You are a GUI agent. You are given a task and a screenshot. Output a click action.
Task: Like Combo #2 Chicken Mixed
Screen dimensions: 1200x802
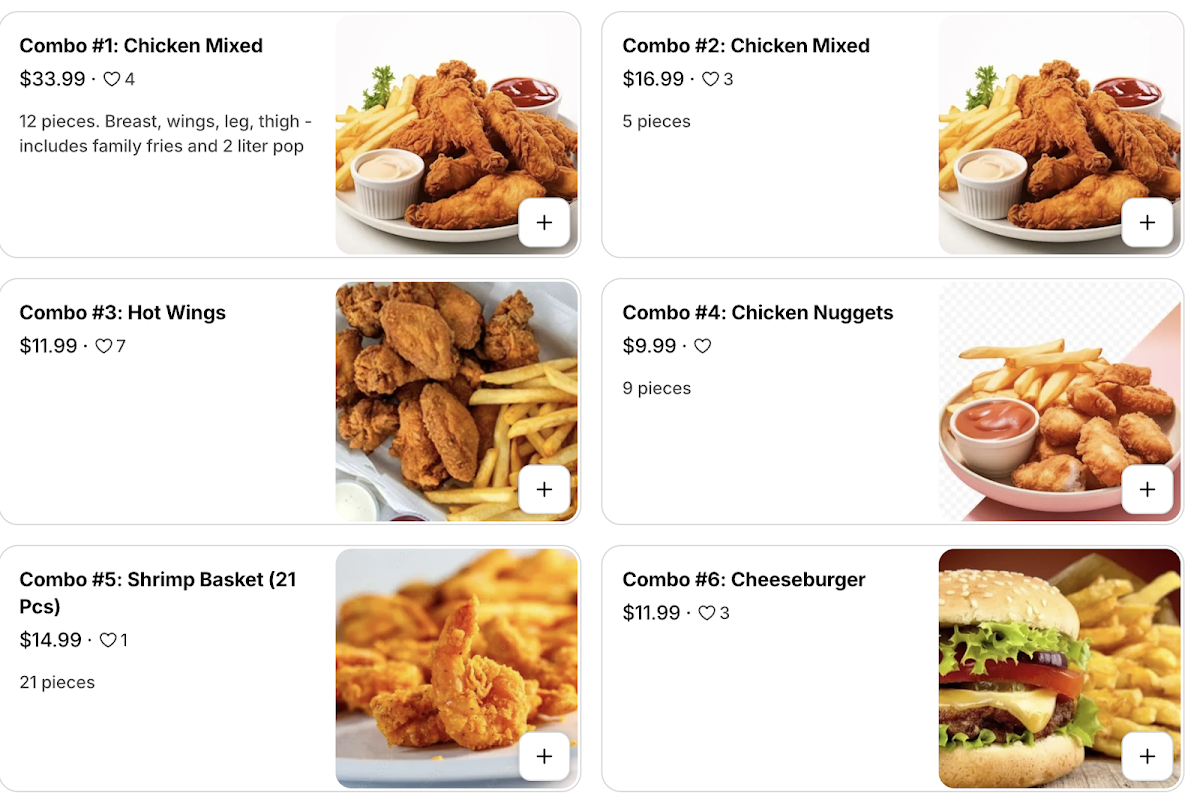click(x=710, y=79)
